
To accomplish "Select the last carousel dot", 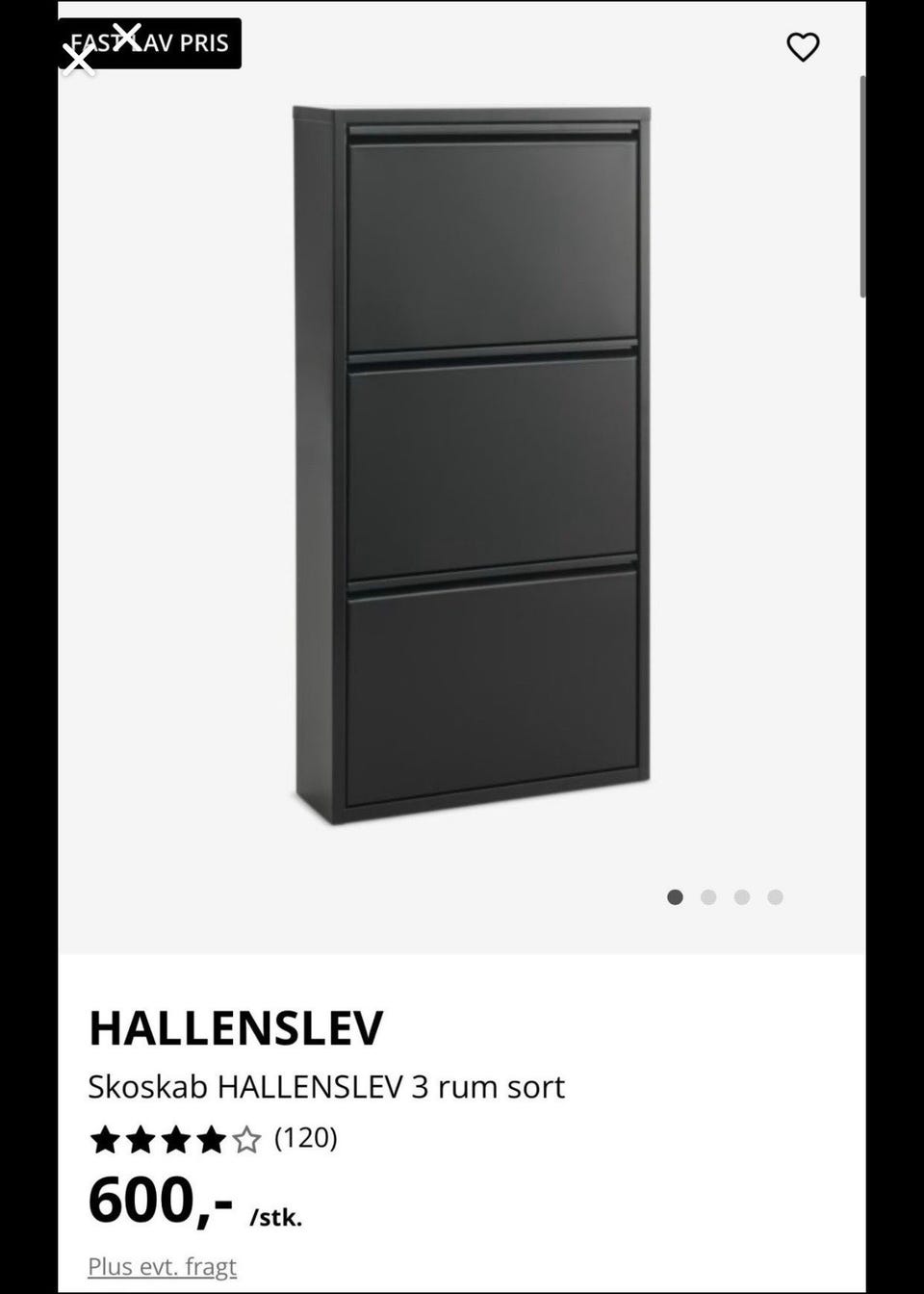I will (x=775, y=896).
